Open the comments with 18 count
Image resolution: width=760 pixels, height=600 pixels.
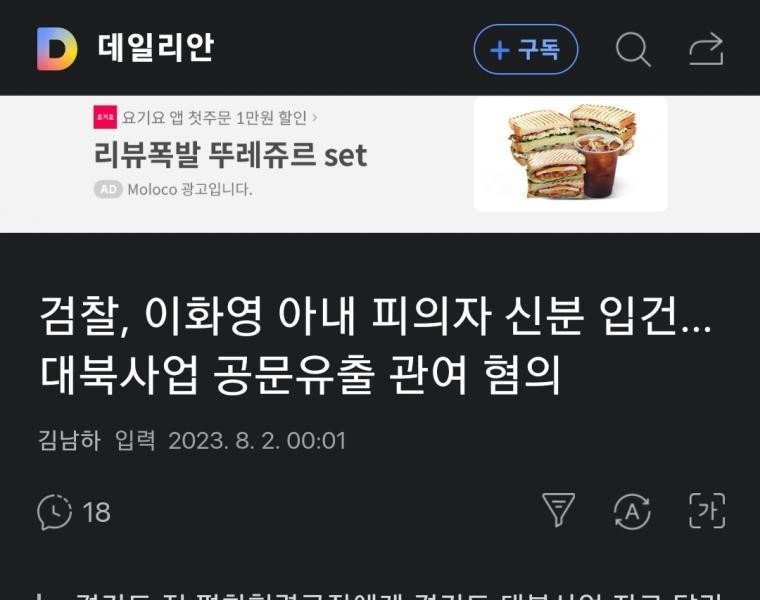[74, 512]
